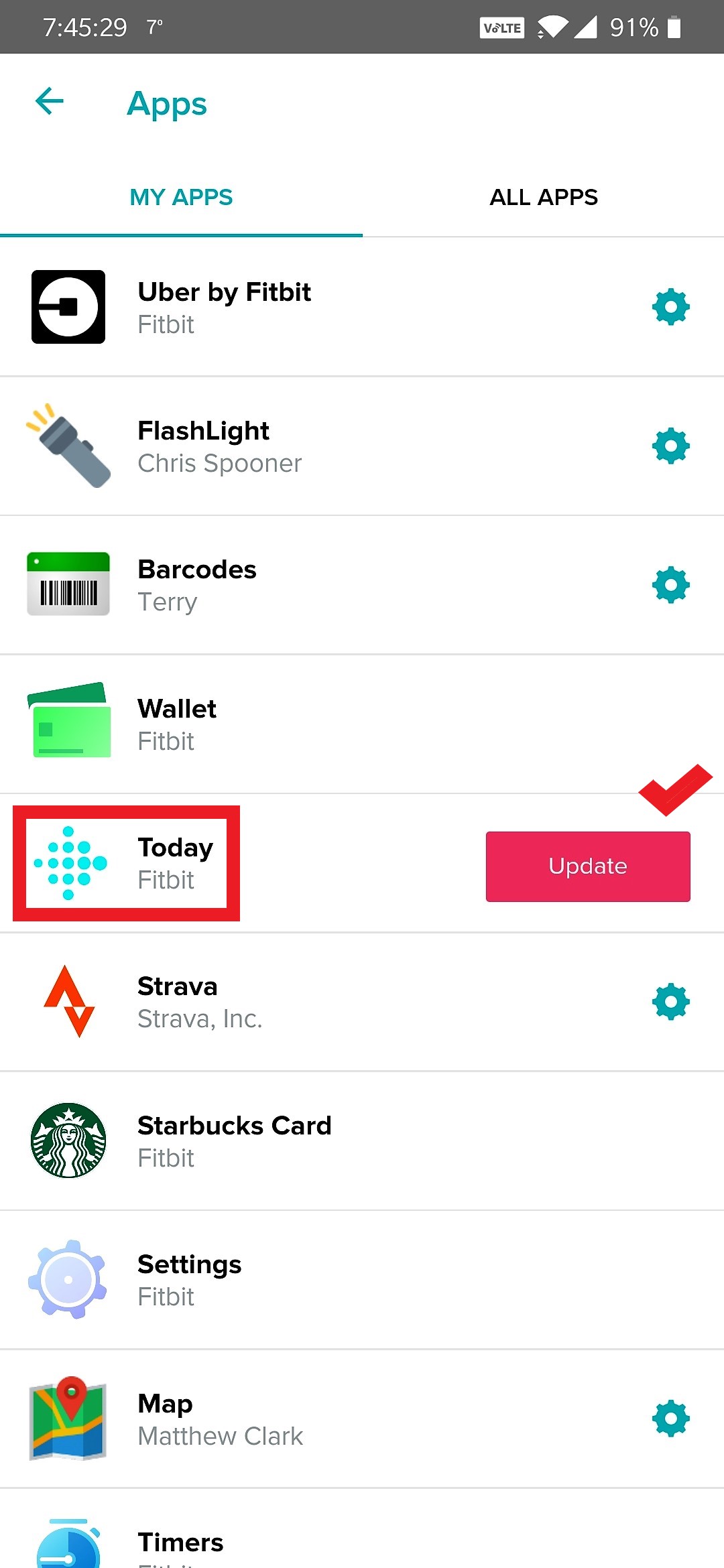Select the MY APPS tab
The height and width of the screenshot is (1568, 724).
[x=181, y=197]
